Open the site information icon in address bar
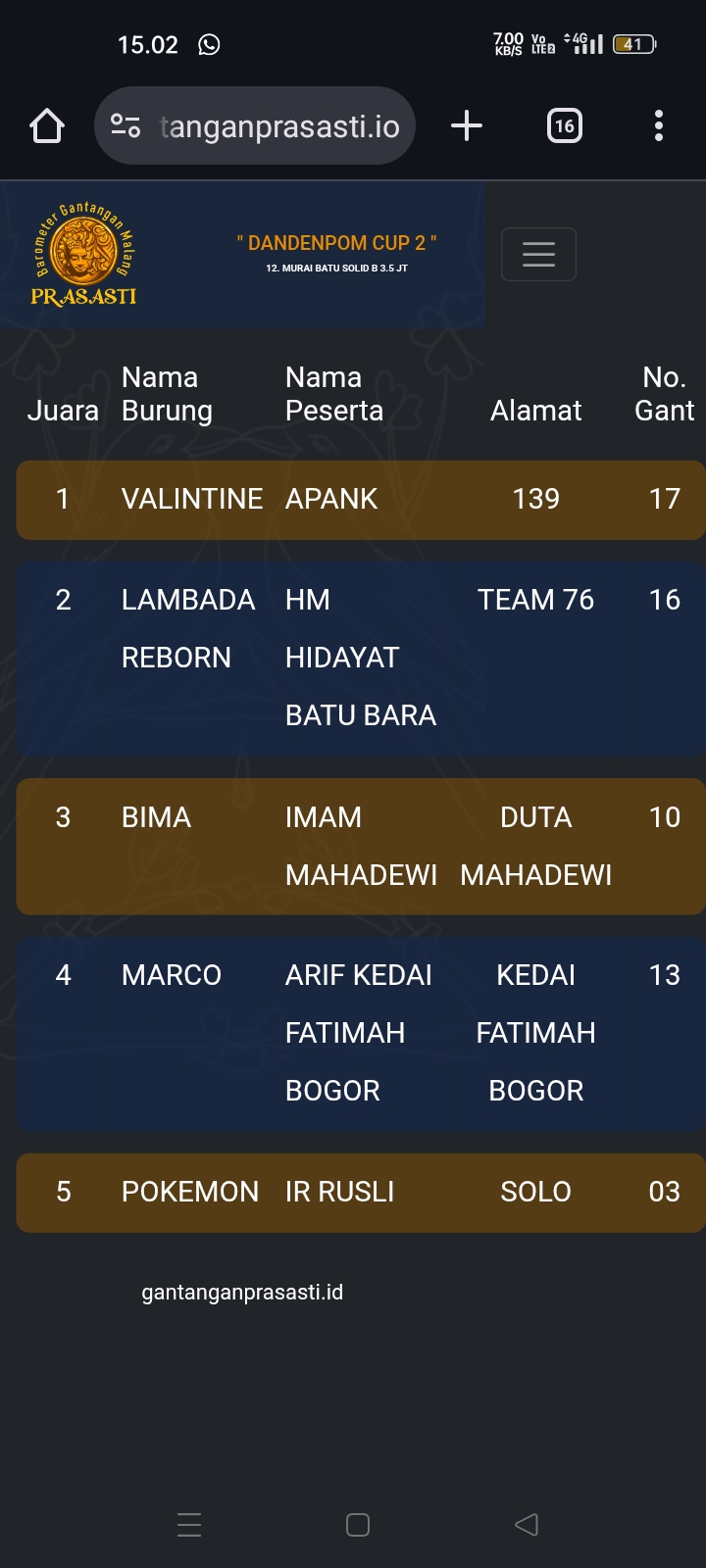This screenshot has height=1568, width=706. click(x=126, y=126)
